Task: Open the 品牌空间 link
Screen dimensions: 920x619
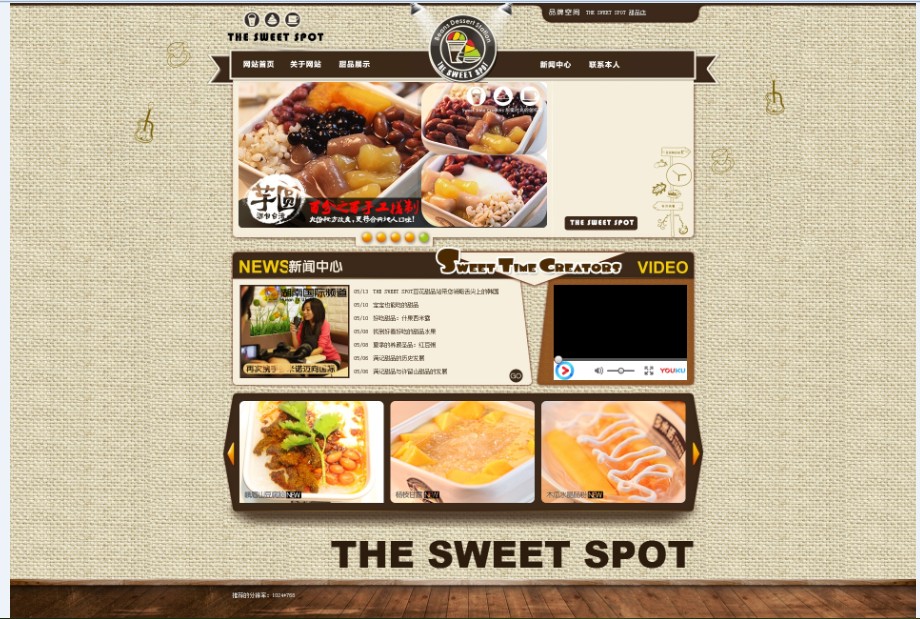Action: 564,13
